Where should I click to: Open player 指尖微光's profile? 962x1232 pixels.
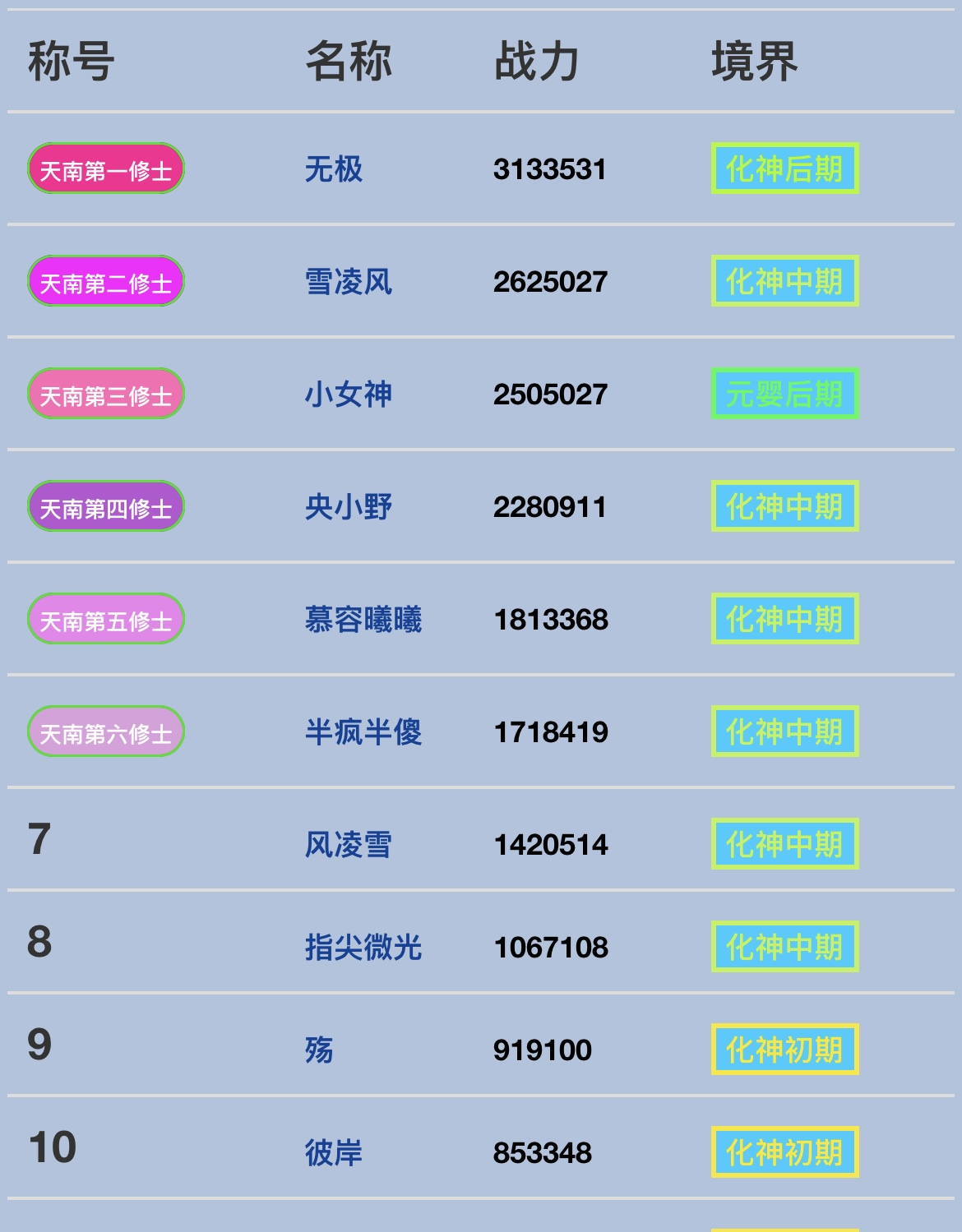363,948
